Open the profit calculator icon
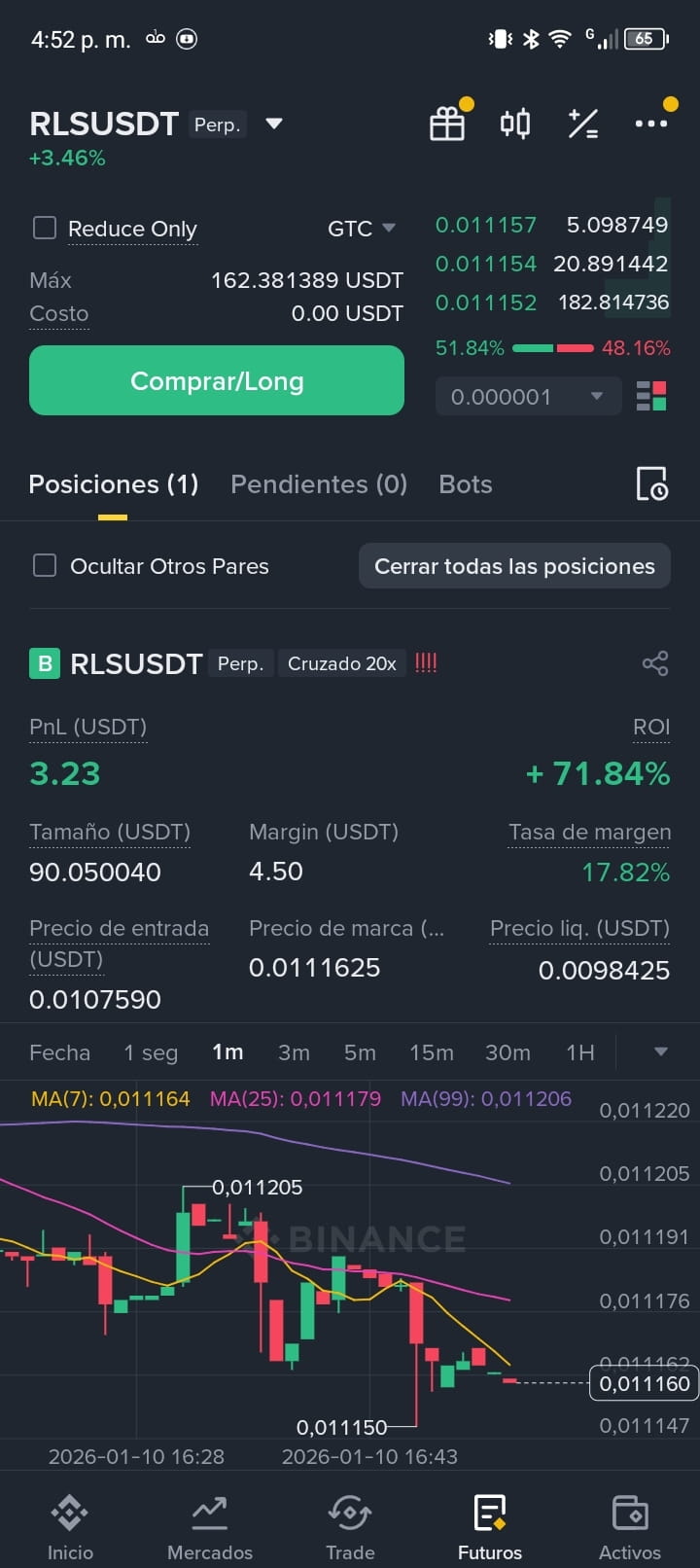The width and height of the screenshot is (700, 1568). [x=583, y=124]
